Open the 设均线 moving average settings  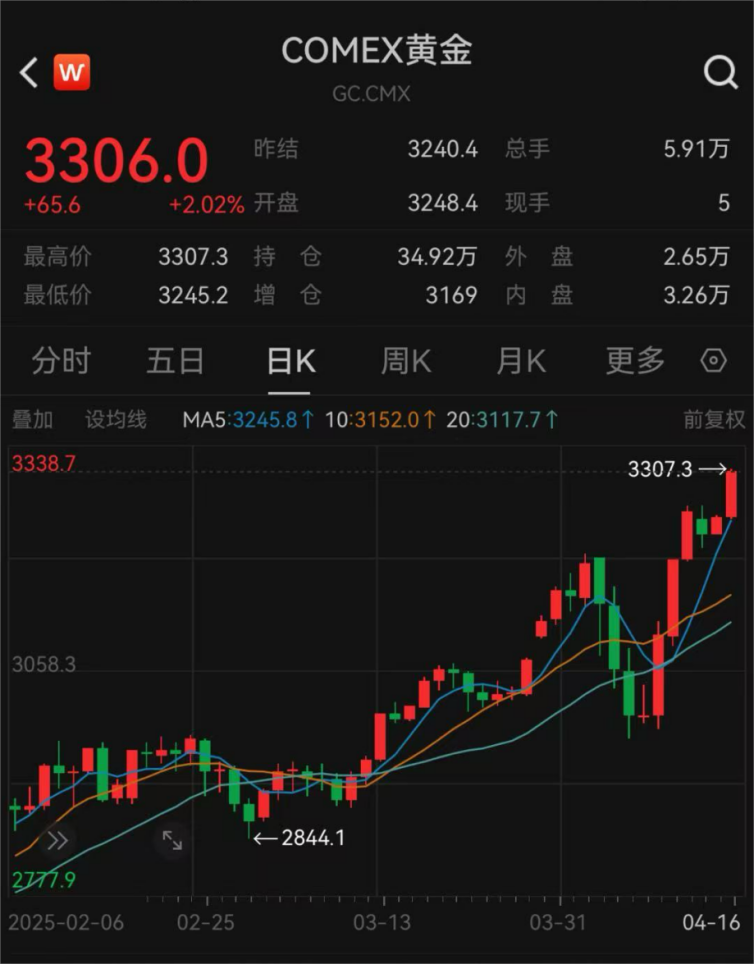click(x=115, y=419)
